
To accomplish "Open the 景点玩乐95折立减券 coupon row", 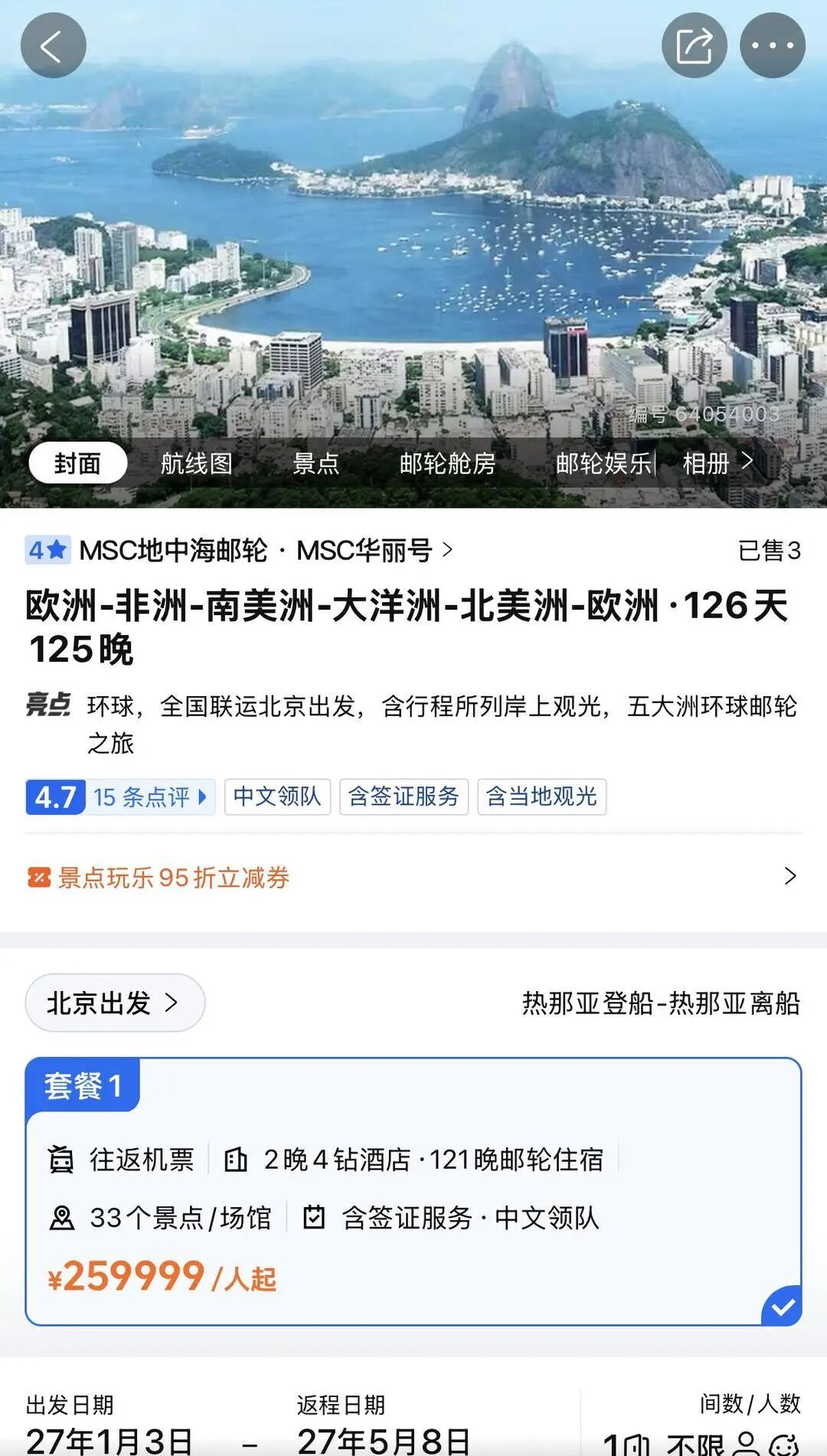I will tap(413, 877).
